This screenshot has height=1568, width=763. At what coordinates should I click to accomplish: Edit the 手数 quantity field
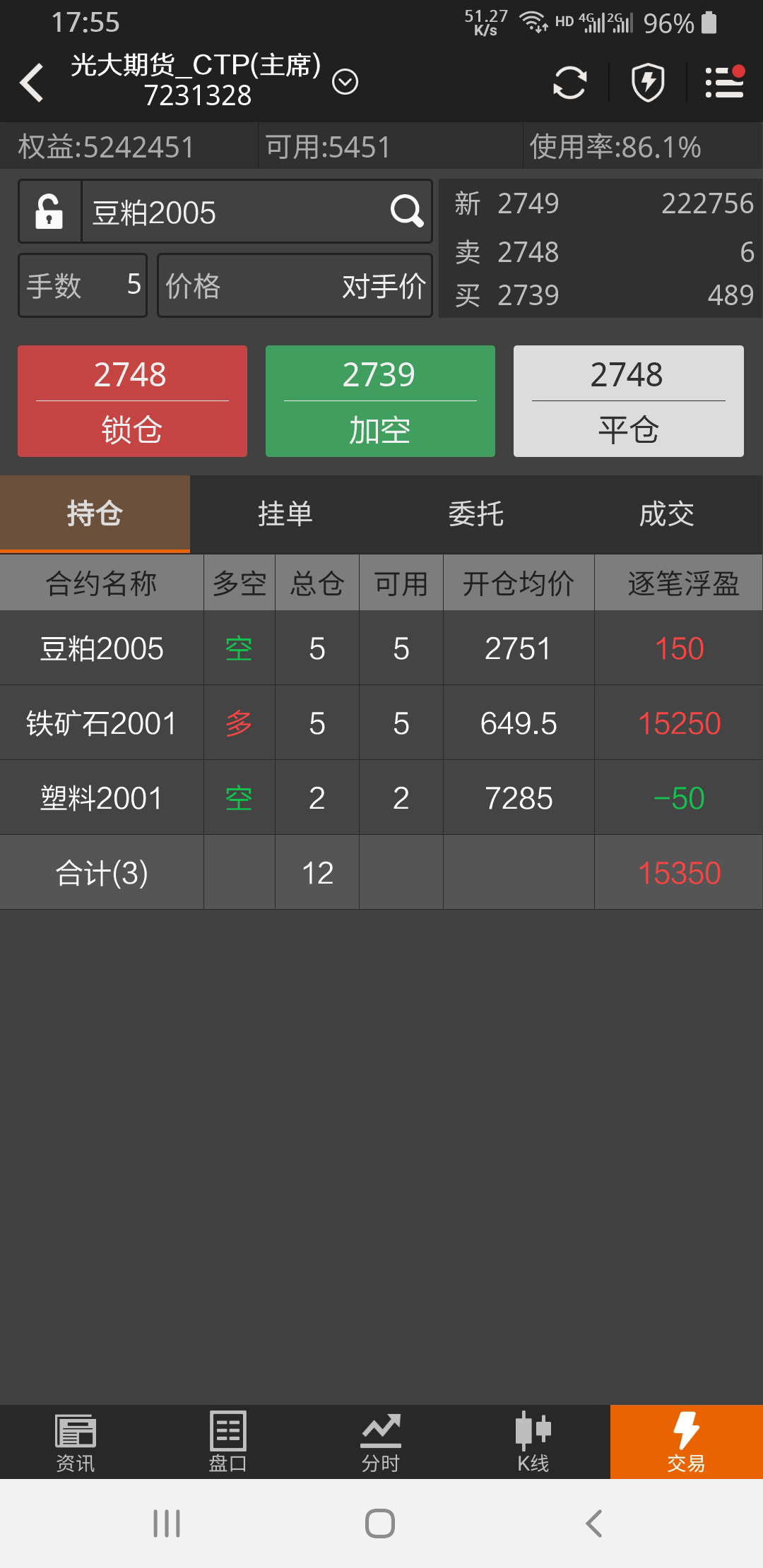tap(83, 285)
